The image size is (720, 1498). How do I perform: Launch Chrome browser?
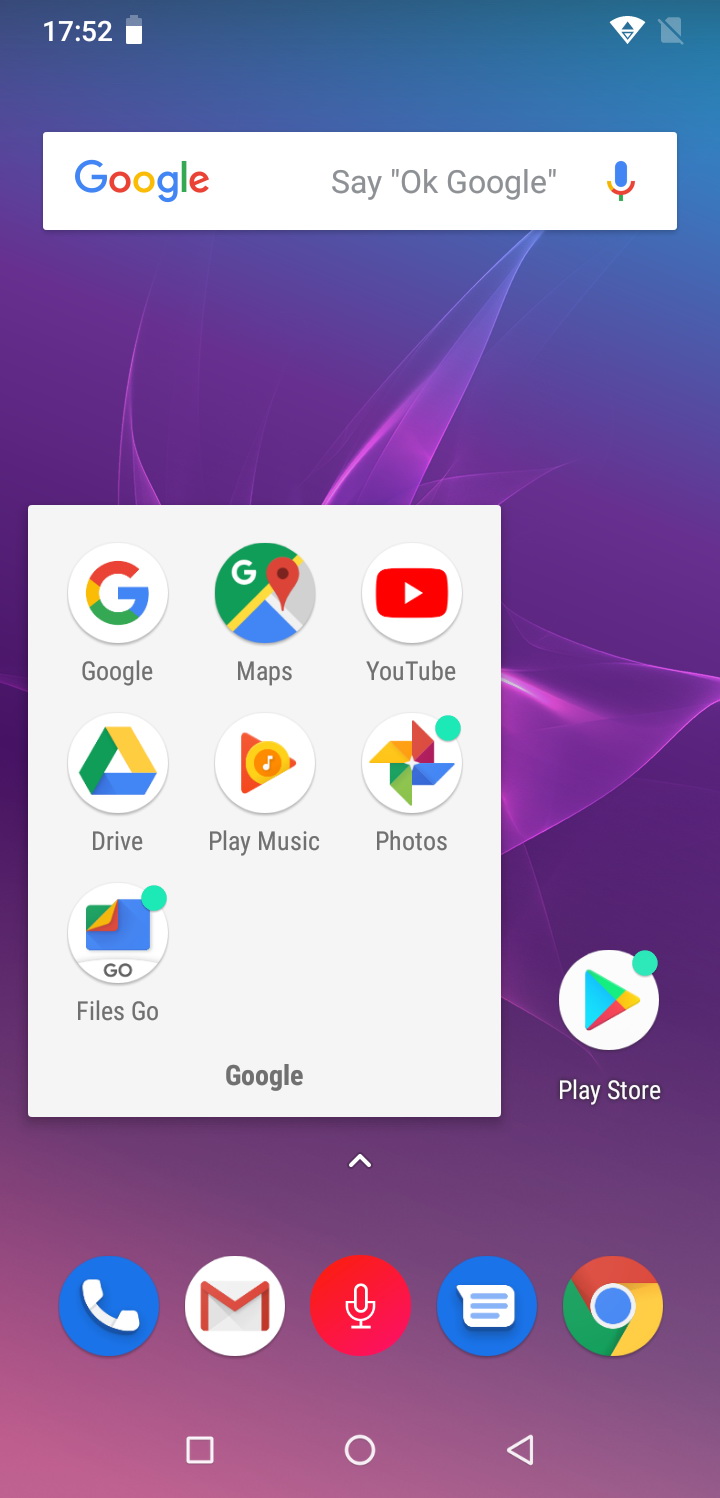pos(613,1306)
